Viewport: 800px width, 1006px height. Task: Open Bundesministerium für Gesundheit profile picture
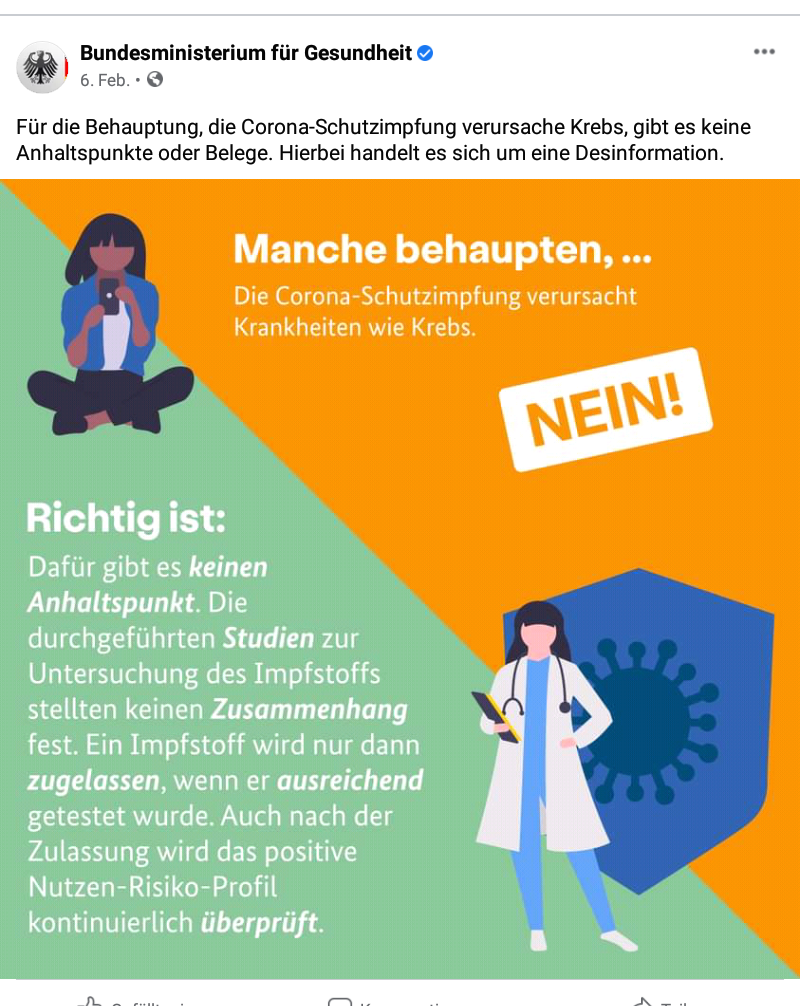[42, 67]
